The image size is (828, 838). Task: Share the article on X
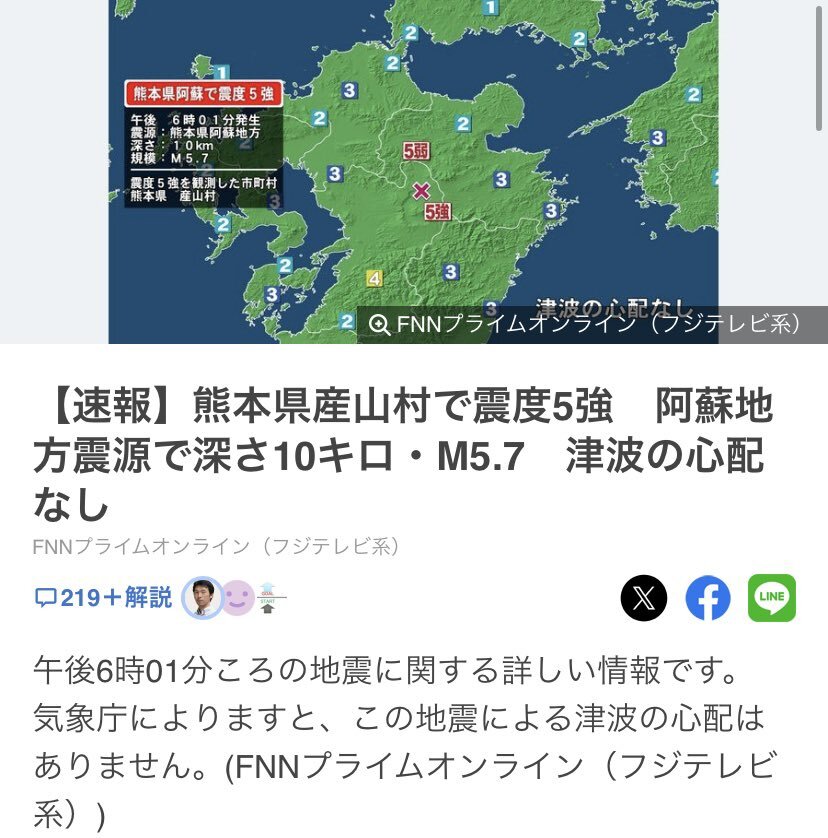click(644, 598)
